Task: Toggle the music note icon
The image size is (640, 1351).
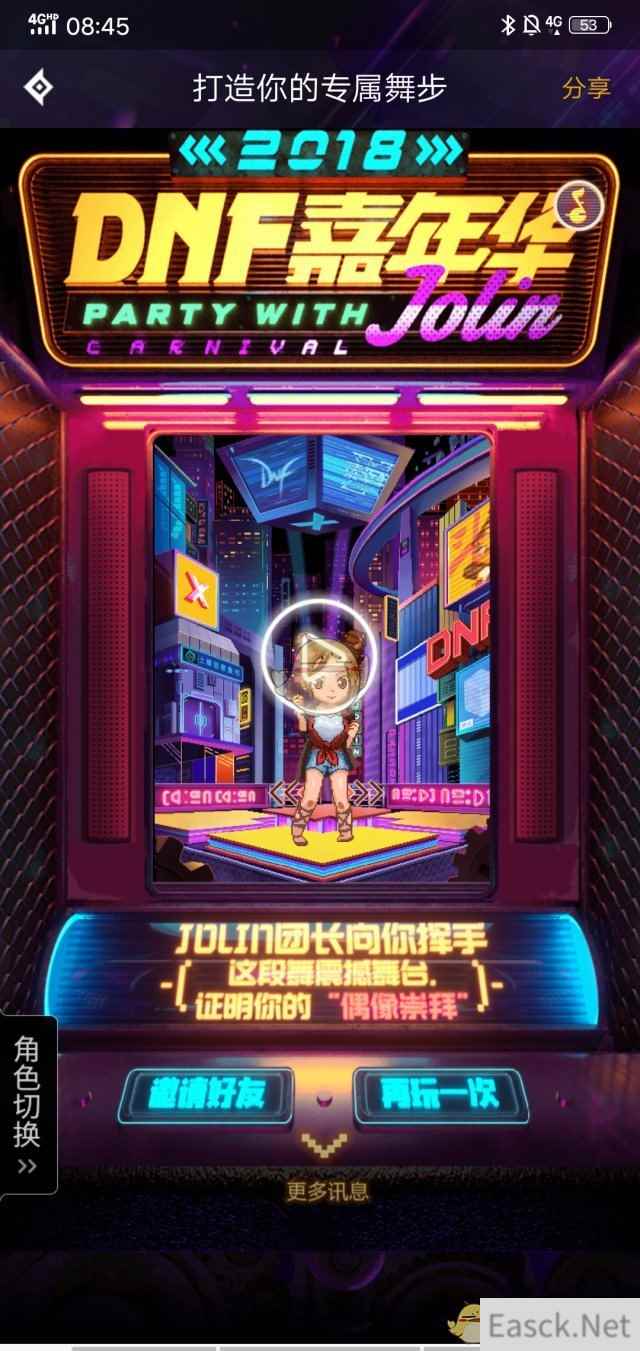Action: [x=579, y=204]
